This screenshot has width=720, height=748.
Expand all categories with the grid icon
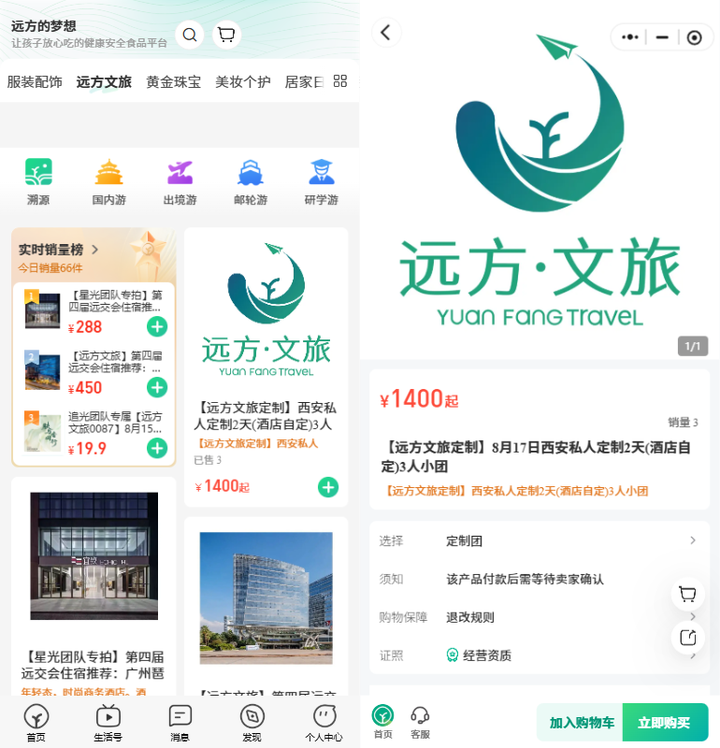(x=340, y=81)
